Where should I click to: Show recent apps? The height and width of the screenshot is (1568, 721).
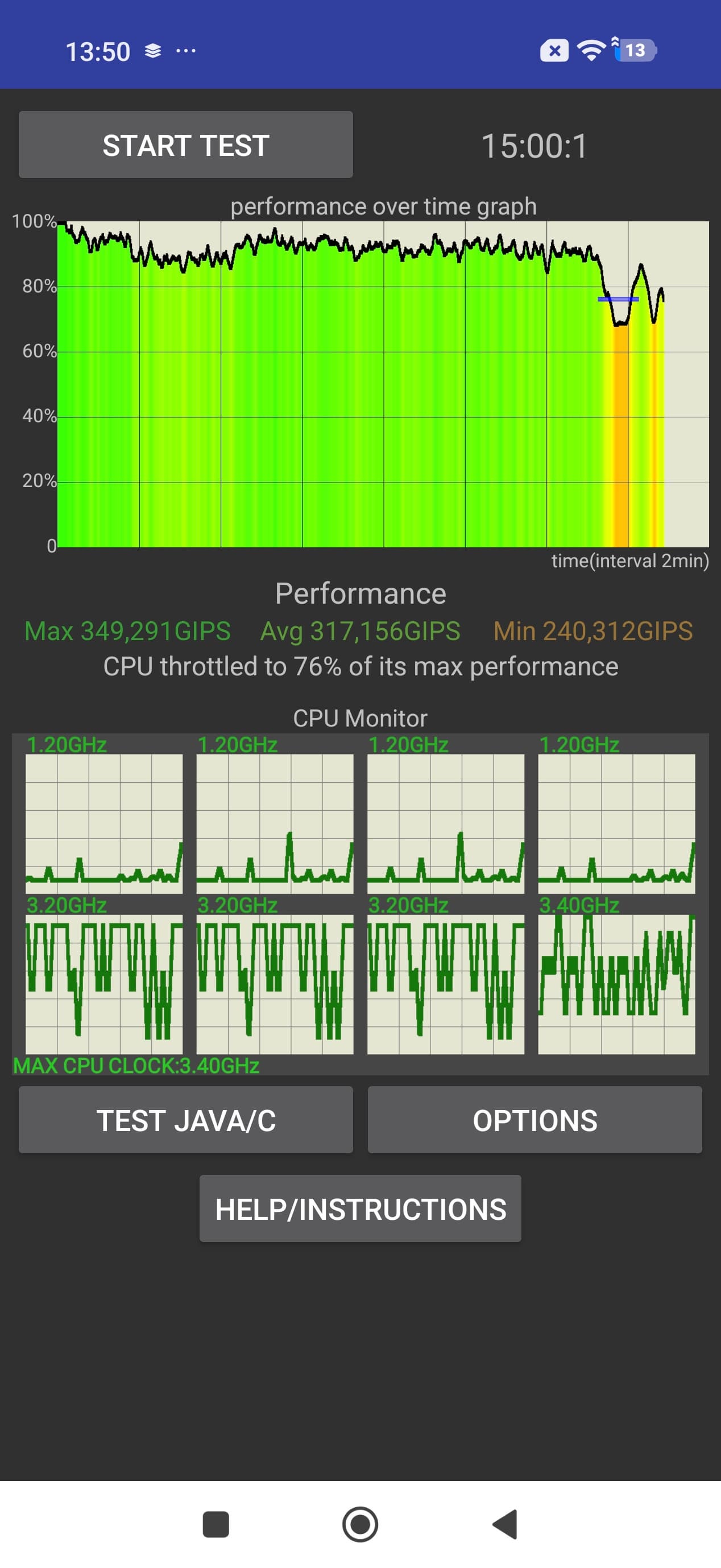(216, 1525)
